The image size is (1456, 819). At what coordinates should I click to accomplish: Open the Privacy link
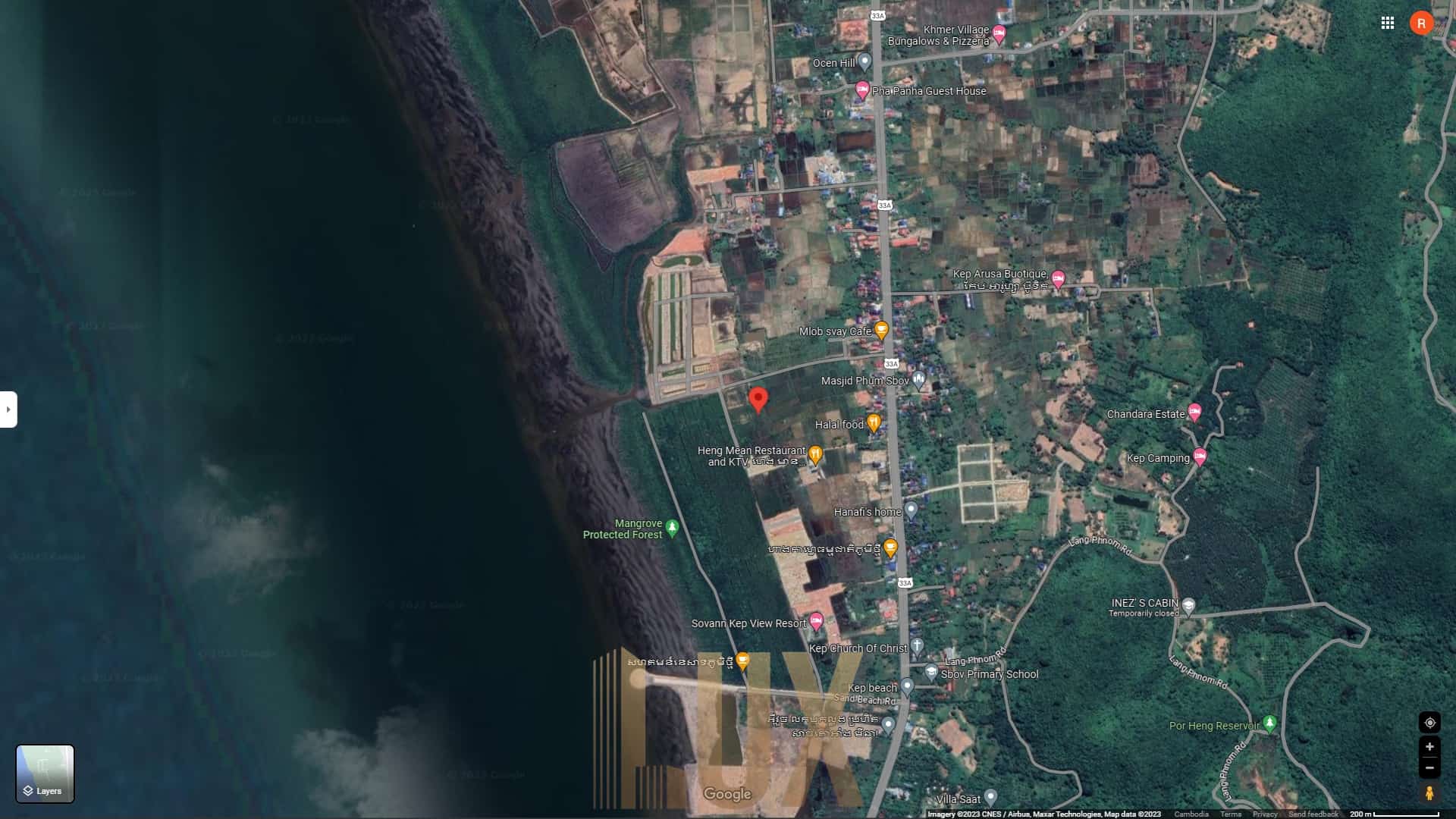(x=1265, y=814)
